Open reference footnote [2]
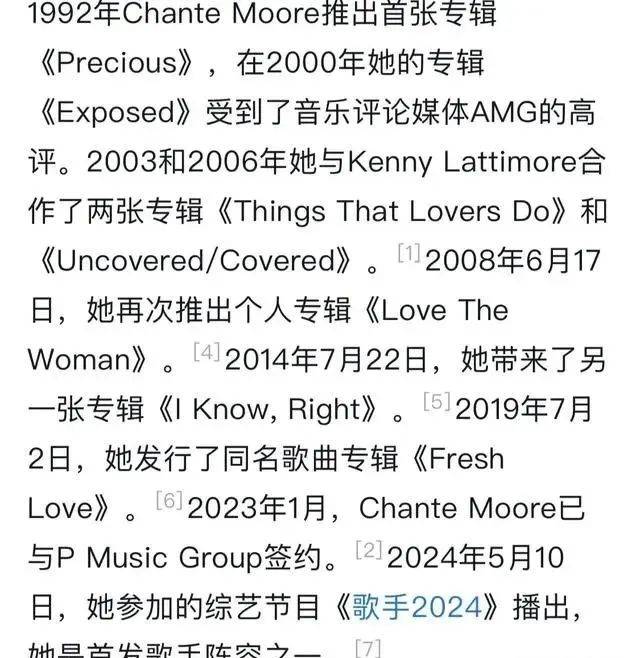Image resolution: width=640 pixels, height=658 pixels. (x=369, y=549)
